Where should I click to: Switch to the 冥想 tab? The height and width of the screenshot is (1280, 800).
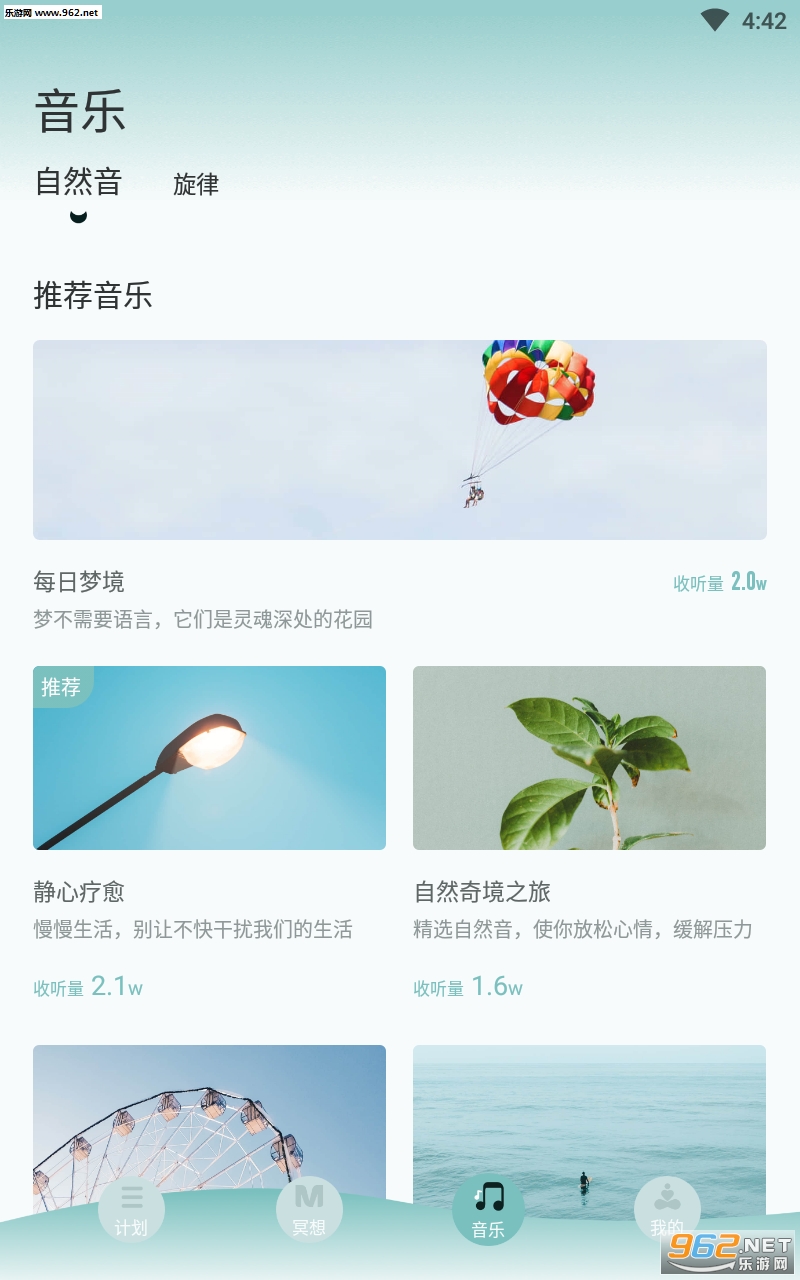(x=309, y=1210)
